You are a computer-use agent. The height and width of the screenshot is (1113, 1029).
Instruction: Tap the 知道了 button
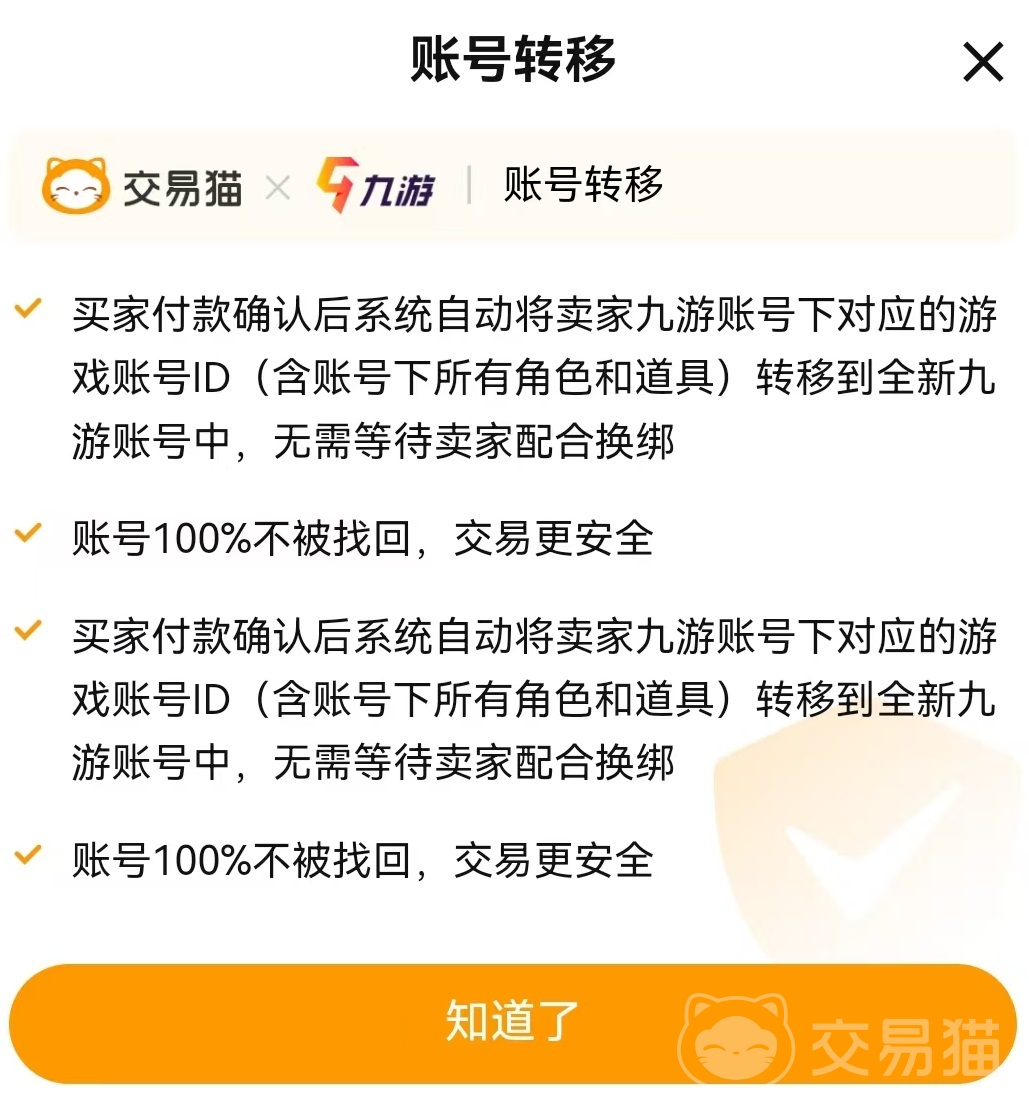[513, 1022]
